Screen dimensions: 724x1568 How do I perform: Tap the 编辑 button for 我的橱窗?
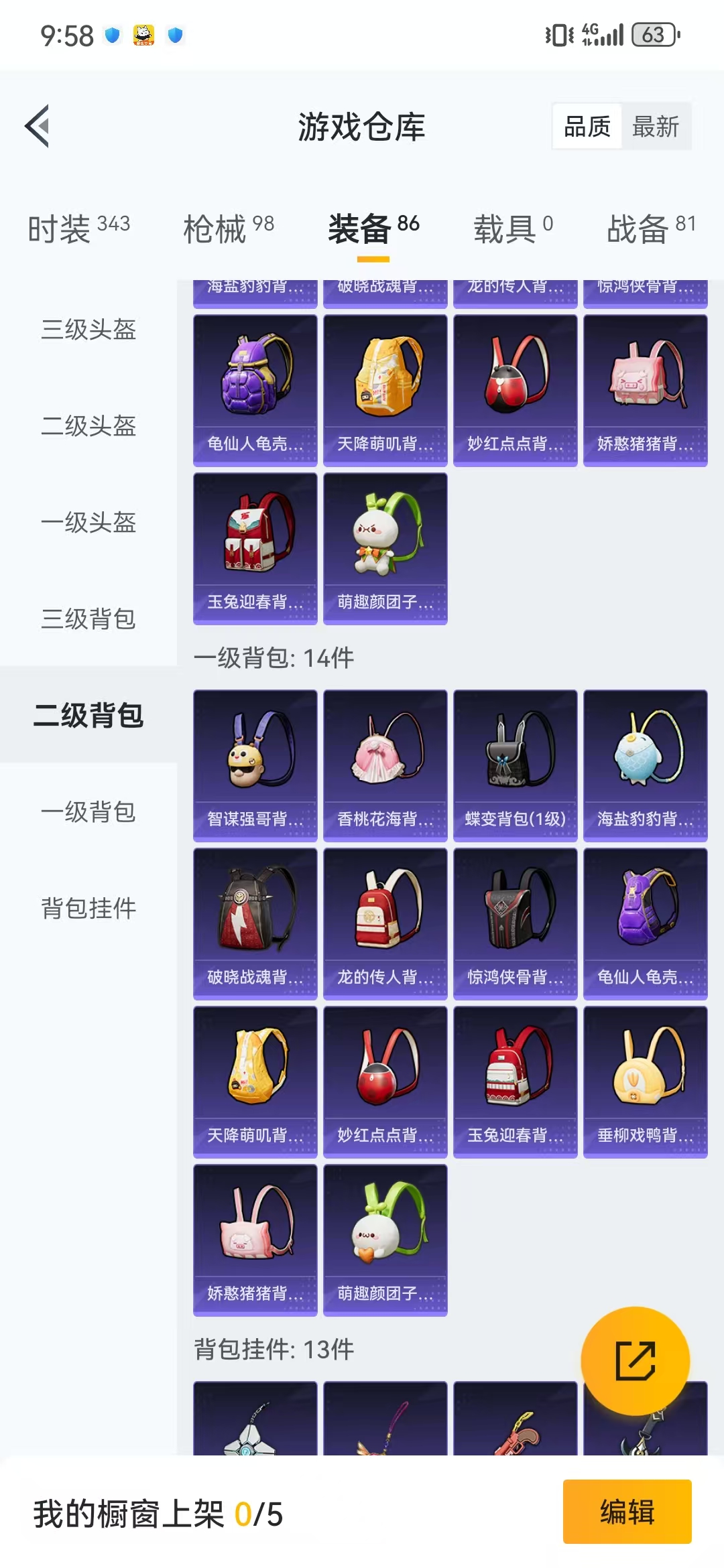tap(627, 1512)
